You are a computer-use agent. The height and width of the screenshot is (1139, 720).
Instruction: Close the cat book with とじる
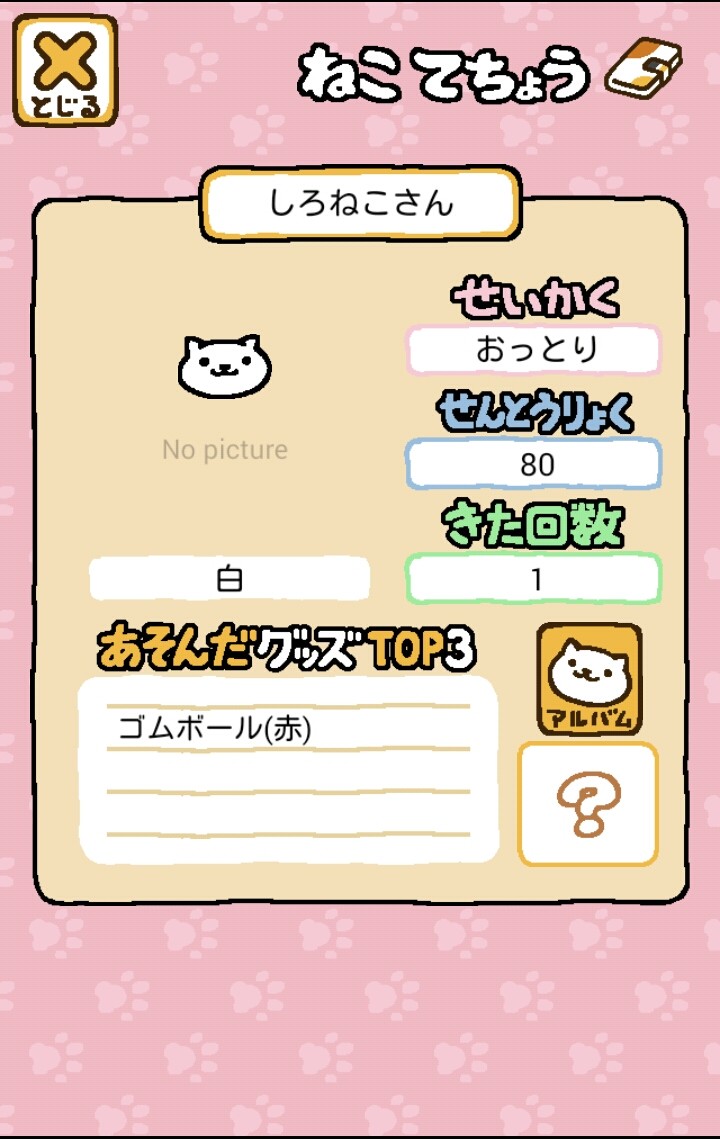pyautogui.click(x=65, y=70)
